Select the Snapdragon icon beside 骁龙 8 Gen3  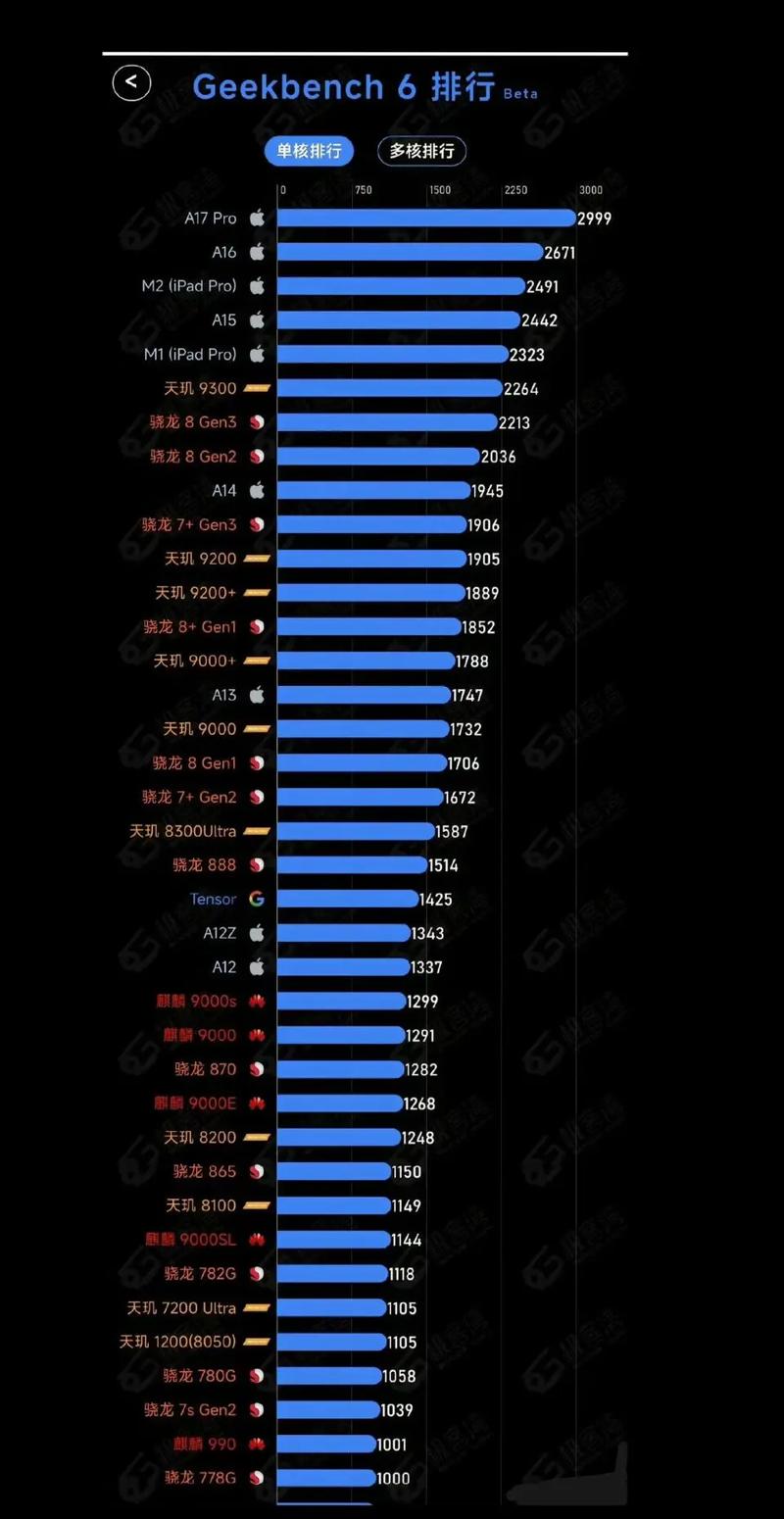click(x=257, y=421)
